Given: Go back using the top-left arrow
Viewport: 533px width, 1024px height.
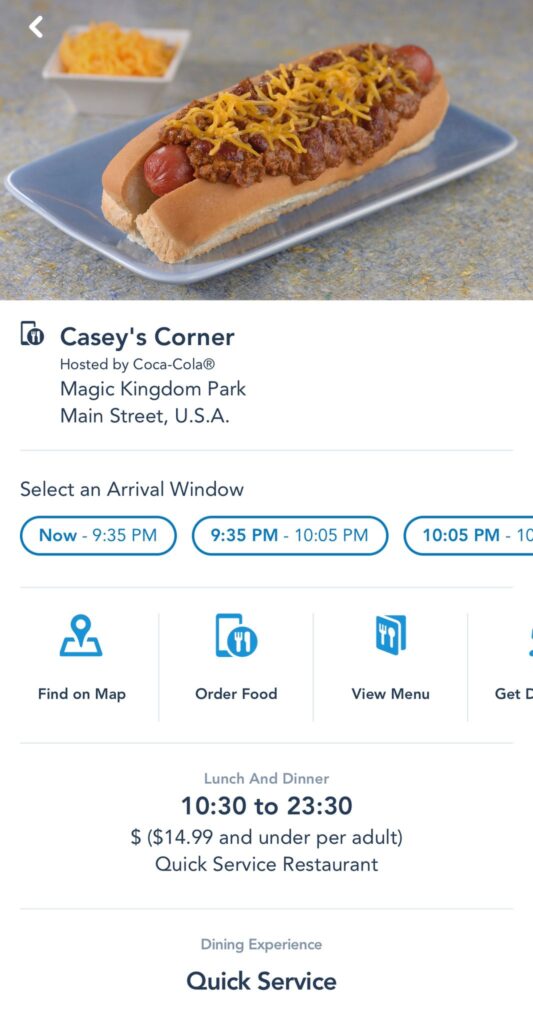Looking at the screenshot, I should (x=36, y=27).
